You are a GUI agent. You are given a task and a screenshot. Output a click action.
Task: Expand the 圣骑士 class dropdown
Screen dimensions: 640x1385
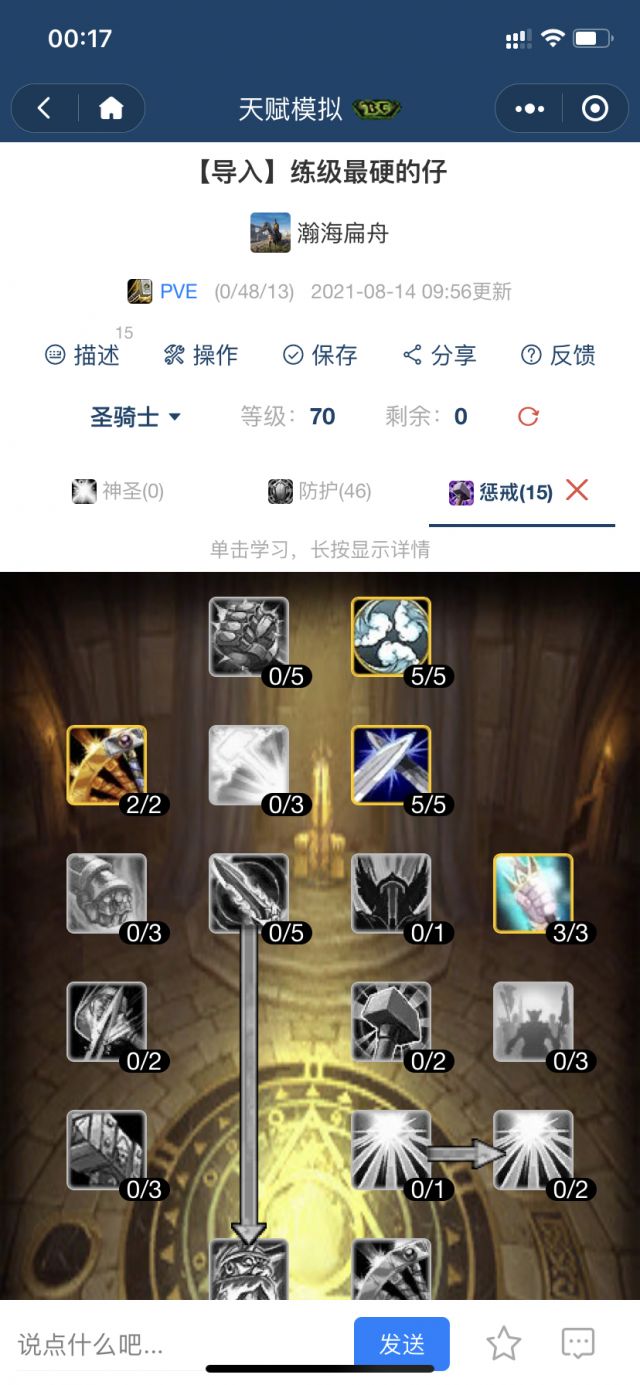point(136,417)
